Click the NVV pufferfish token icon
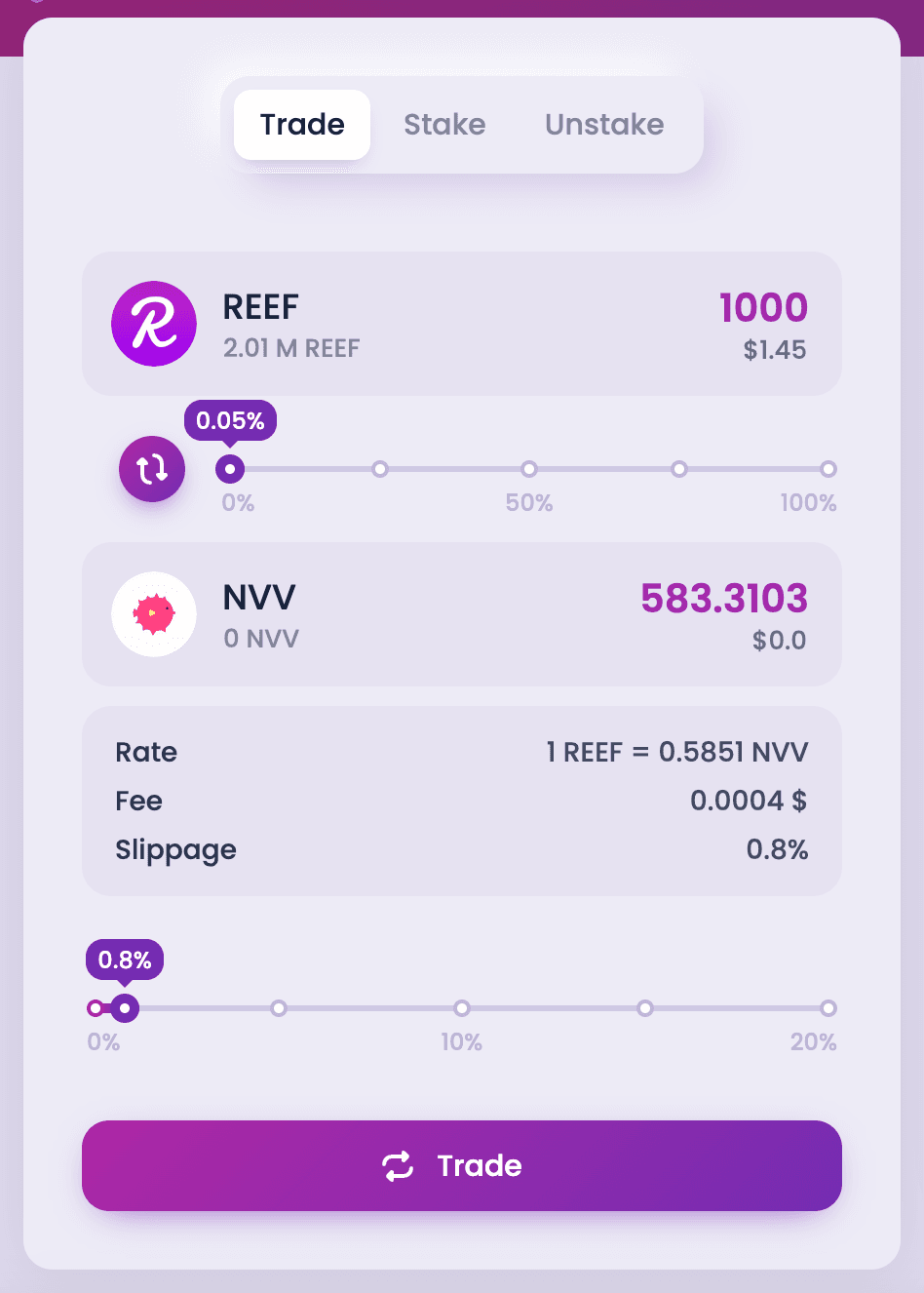This screenshot has width=924, height=1293. [x=153, y=614]
